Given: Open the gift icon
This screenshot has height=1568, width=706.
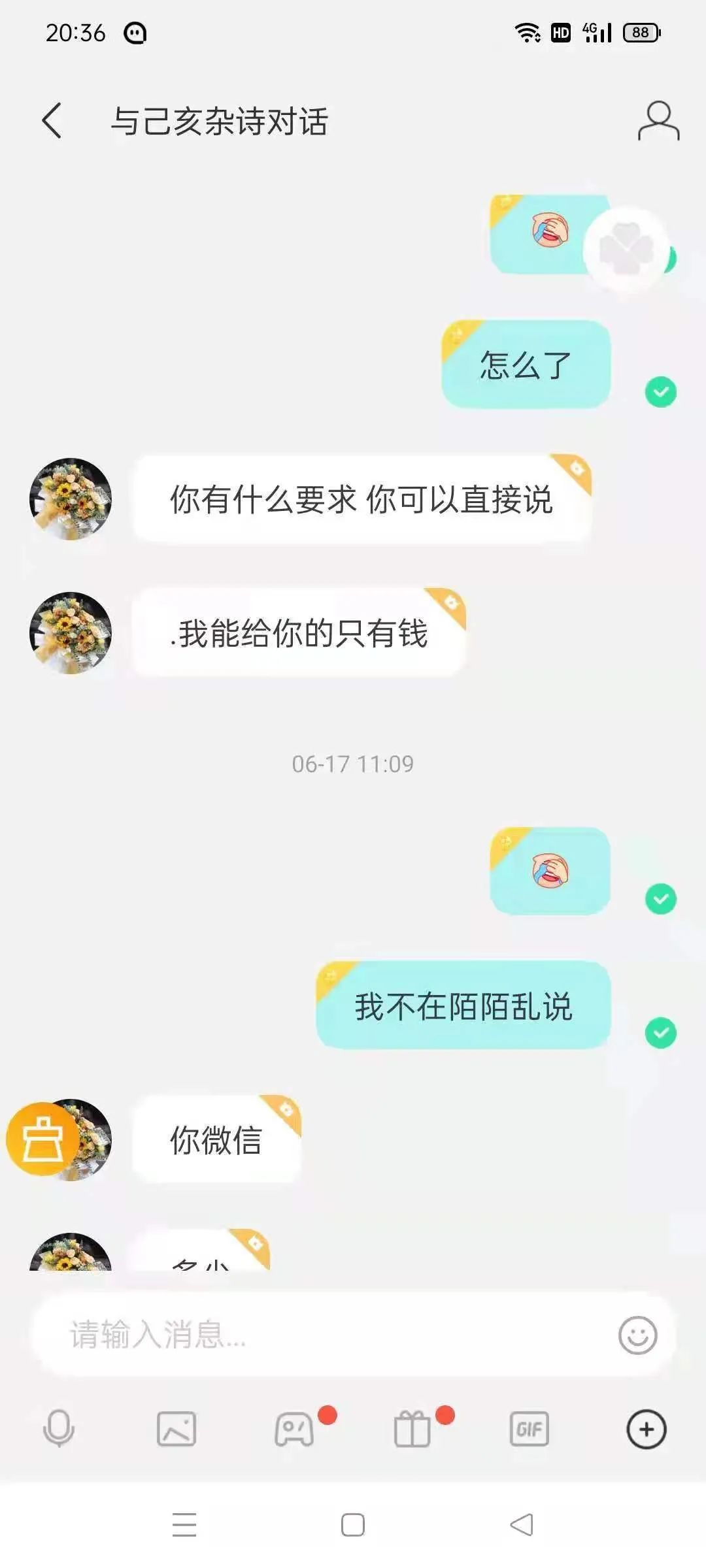Looking at the screenshot, I should (412, 1429).
